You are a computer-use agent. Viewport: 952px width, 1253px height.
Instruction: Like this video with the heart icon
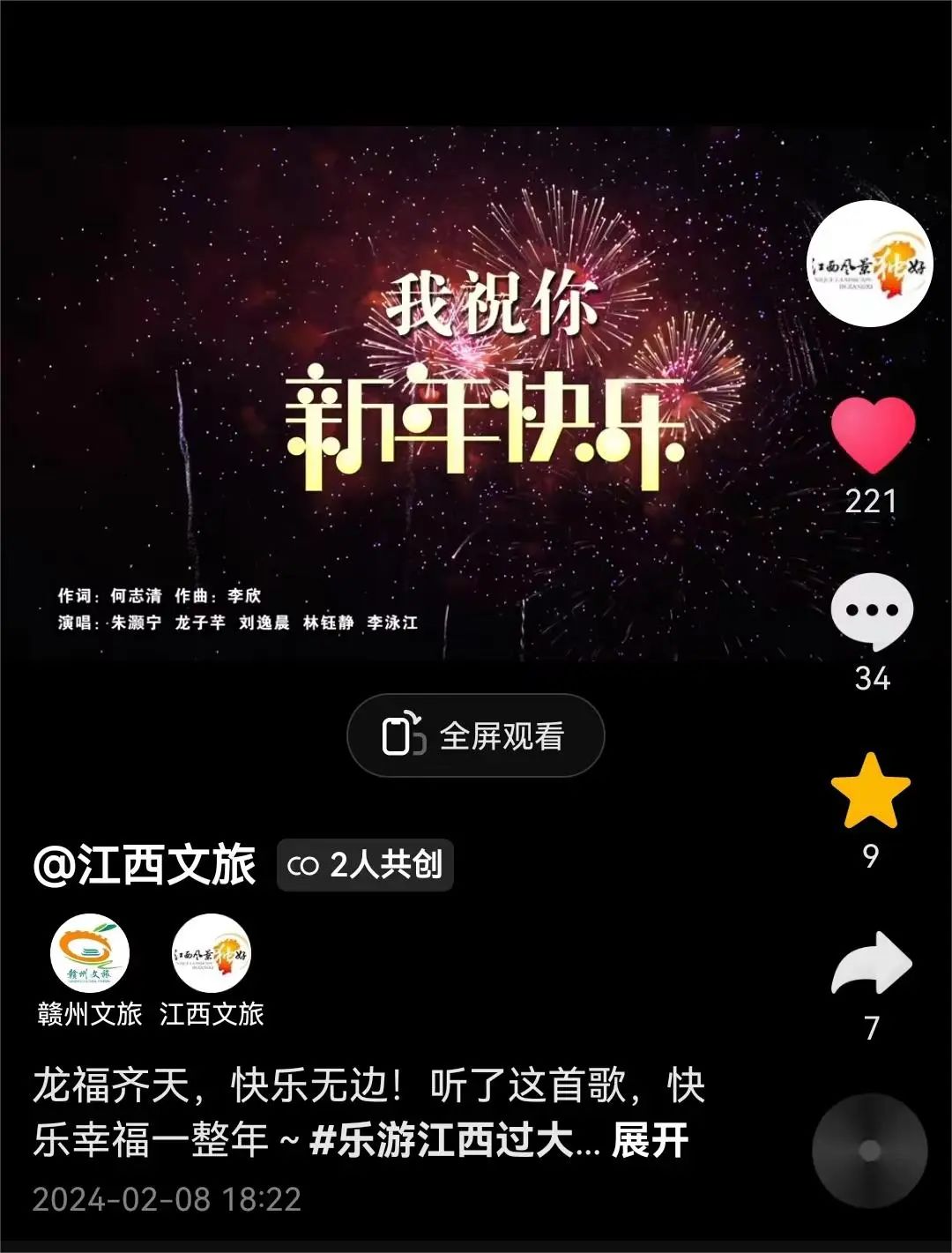873,434
